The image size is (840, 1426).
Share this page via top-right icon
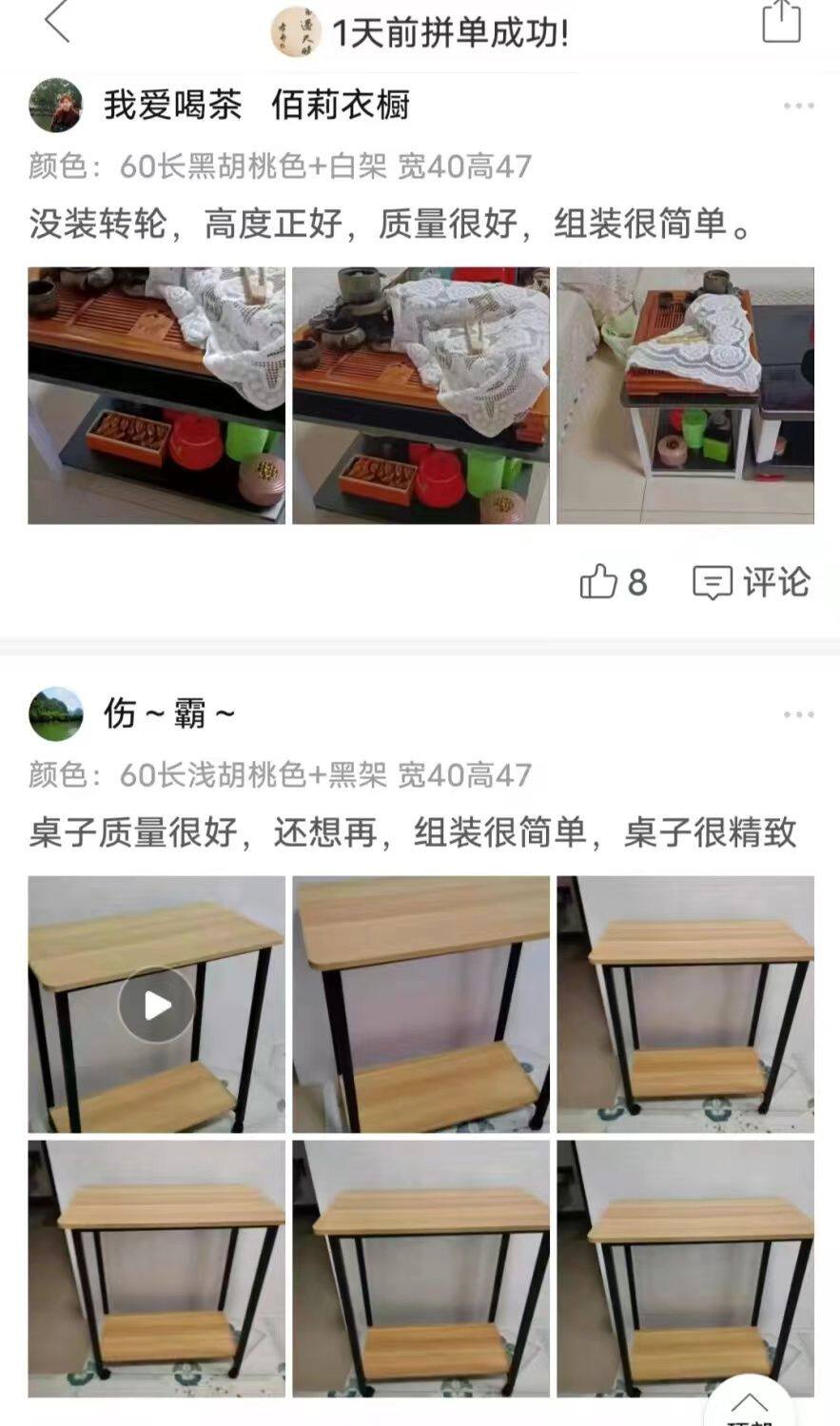point(781,22)
